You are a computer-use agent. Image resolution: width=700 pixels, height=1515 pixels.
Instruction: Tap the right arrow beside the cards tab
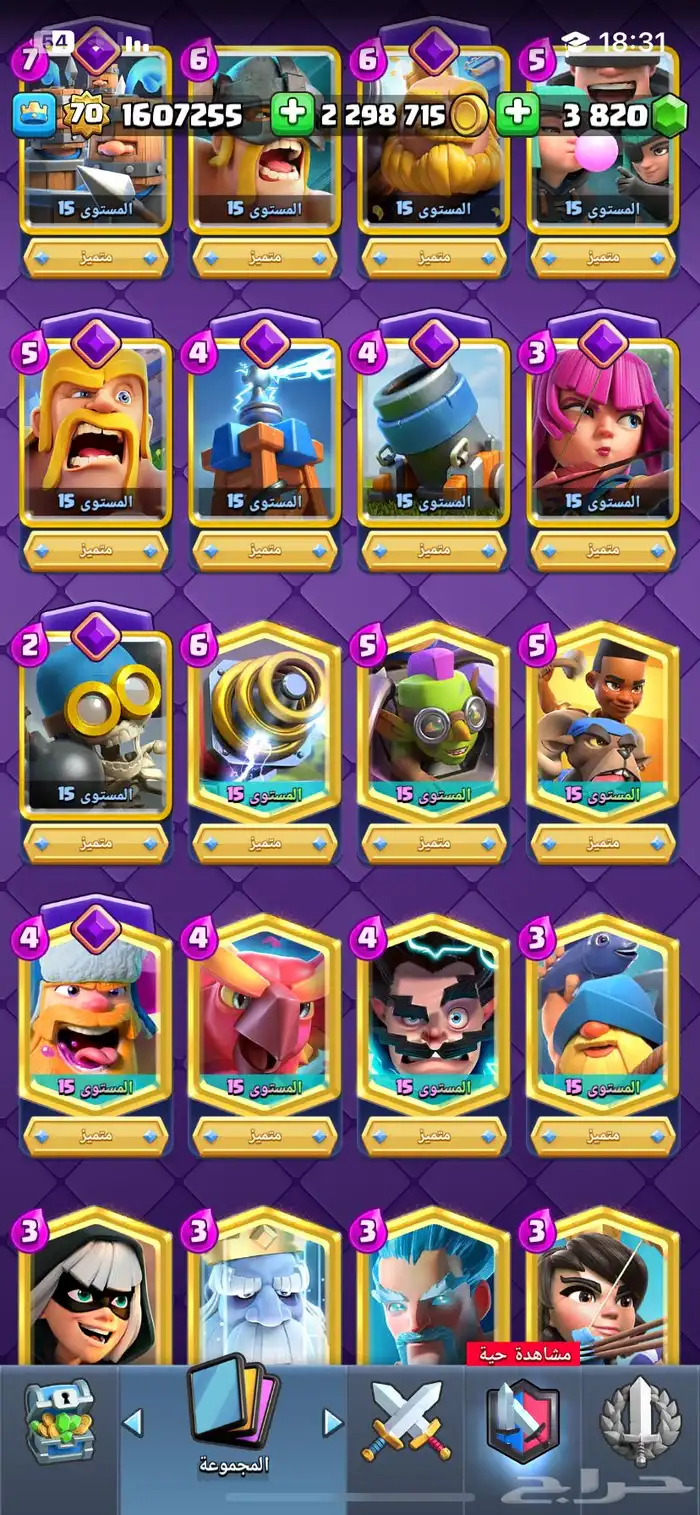click(x=332, y=1422)
